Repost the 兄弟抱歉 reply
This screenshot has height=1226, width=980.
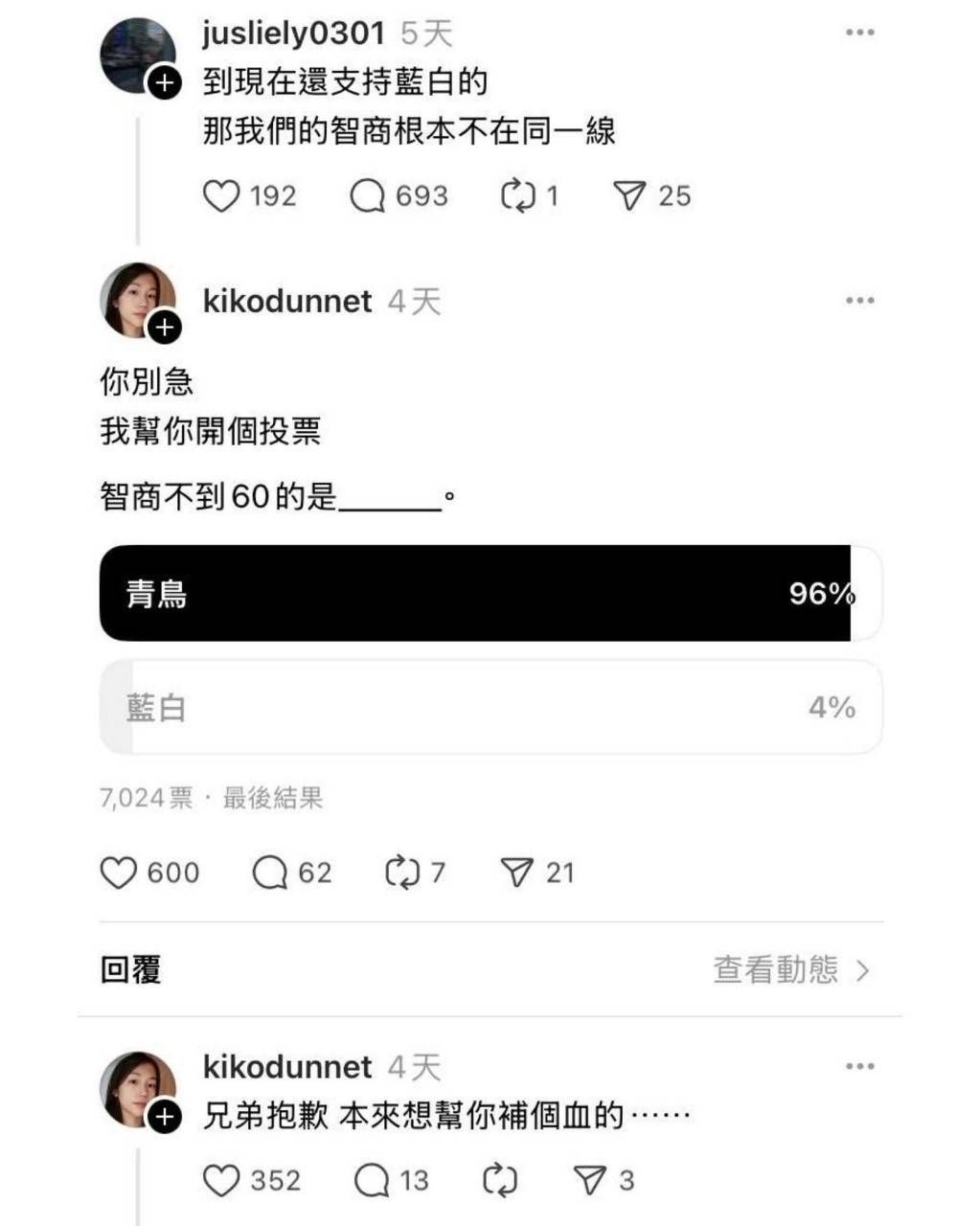(x=499, y=1180)
